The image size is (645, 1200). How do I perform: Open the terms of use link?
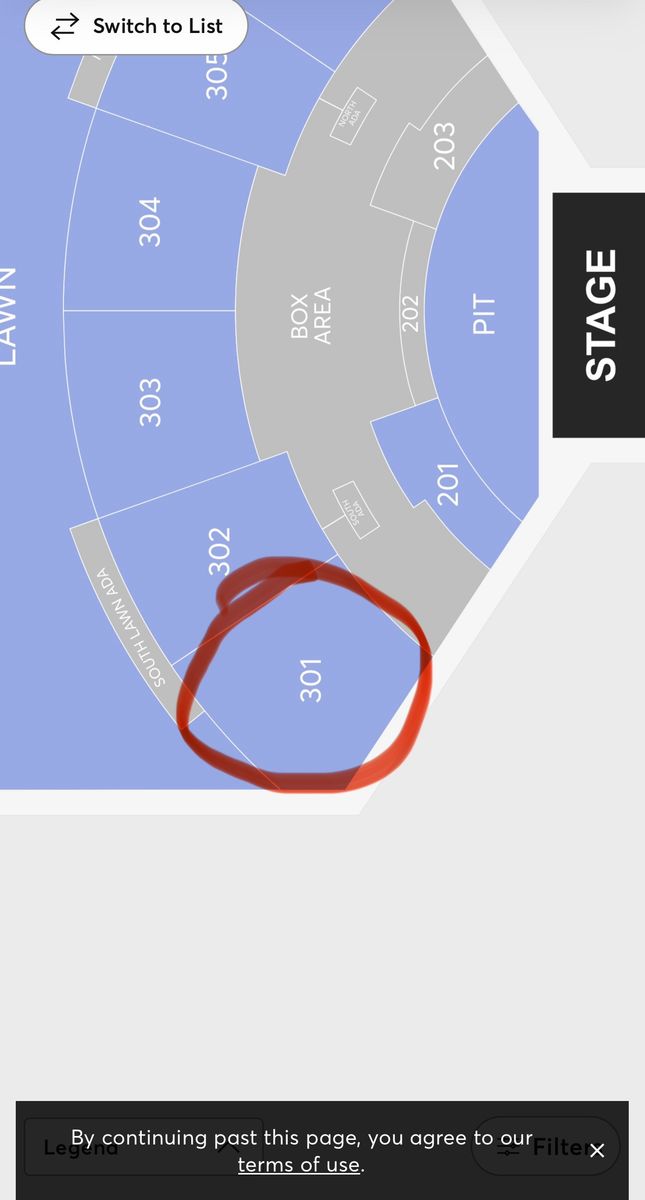tap(299, 1164)
